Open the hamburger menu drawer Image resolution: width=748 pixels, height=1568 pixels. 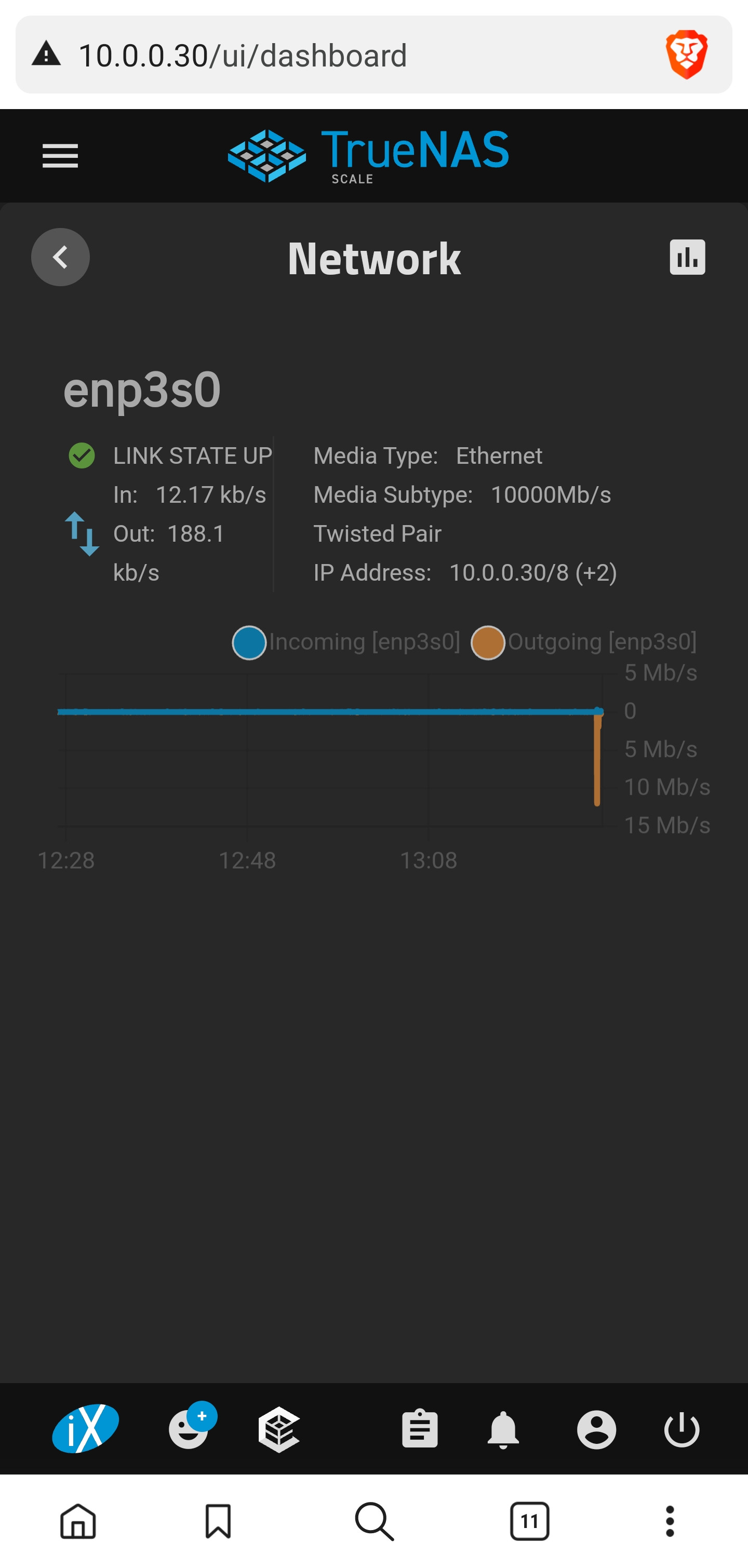pyautogui.click(x=60, y=156)
